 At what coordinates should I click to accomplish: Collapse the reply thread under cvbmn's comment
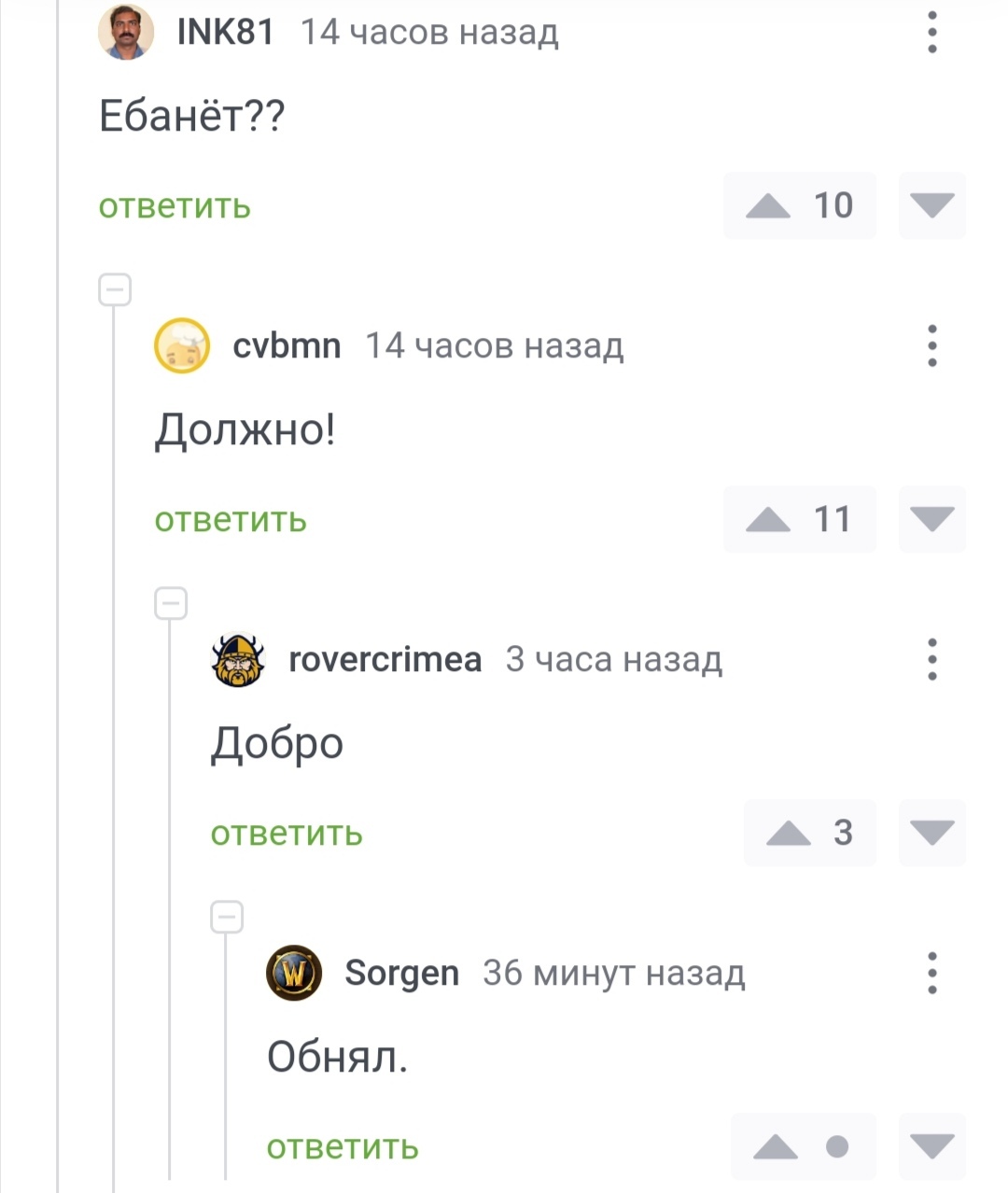tap(171, 603)
